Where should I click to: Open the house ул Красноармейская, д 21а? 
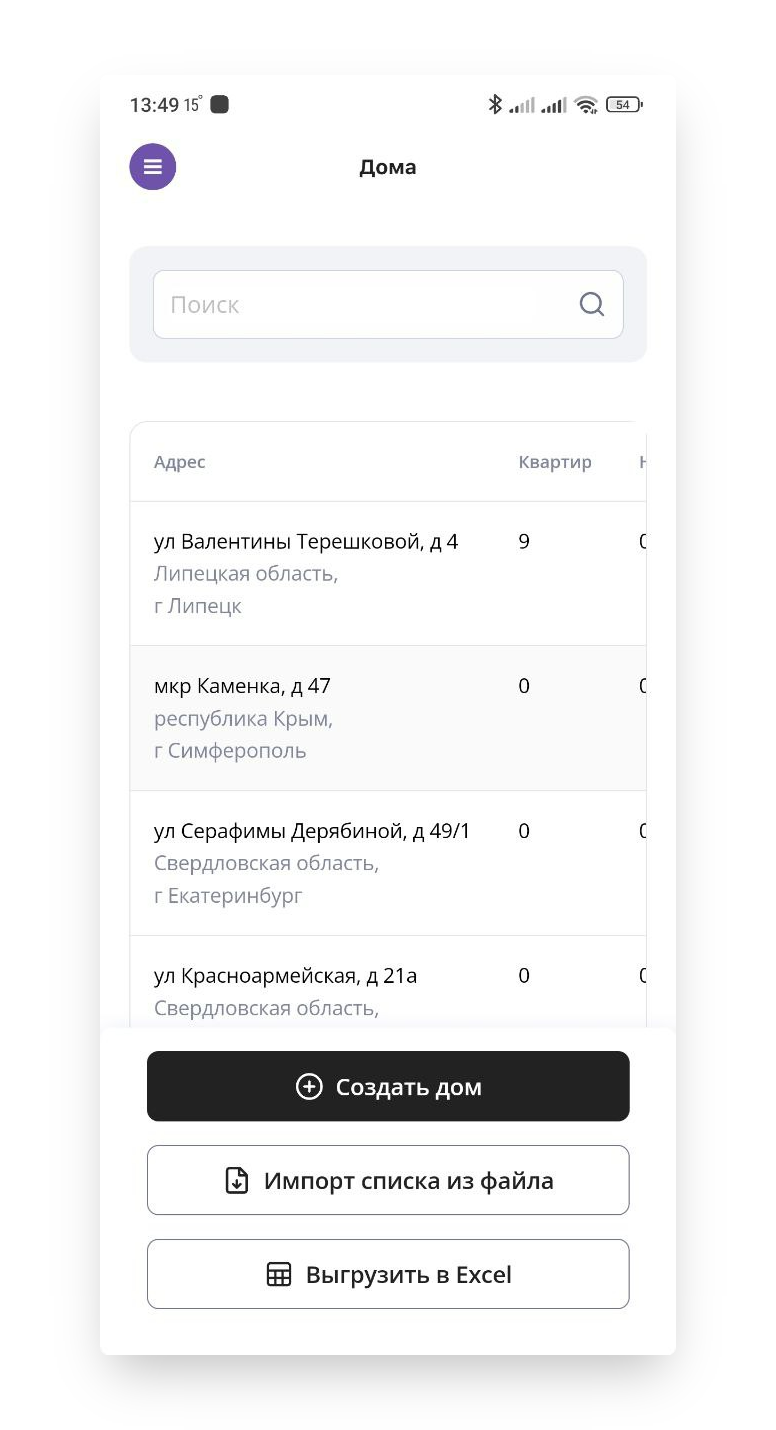click(x=388, y=982)
